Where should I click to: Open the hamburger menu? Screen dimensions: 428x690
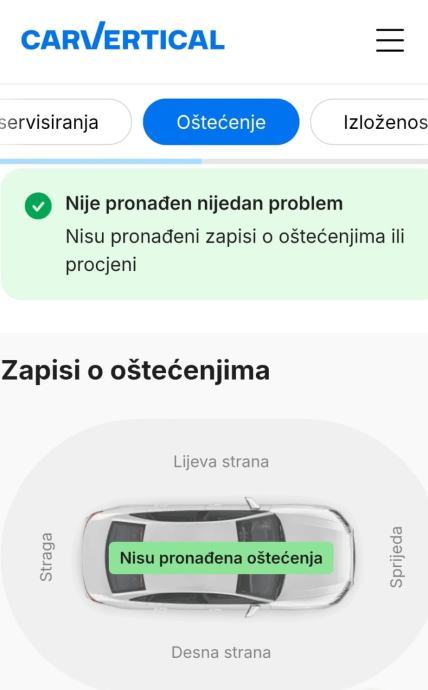390,40
